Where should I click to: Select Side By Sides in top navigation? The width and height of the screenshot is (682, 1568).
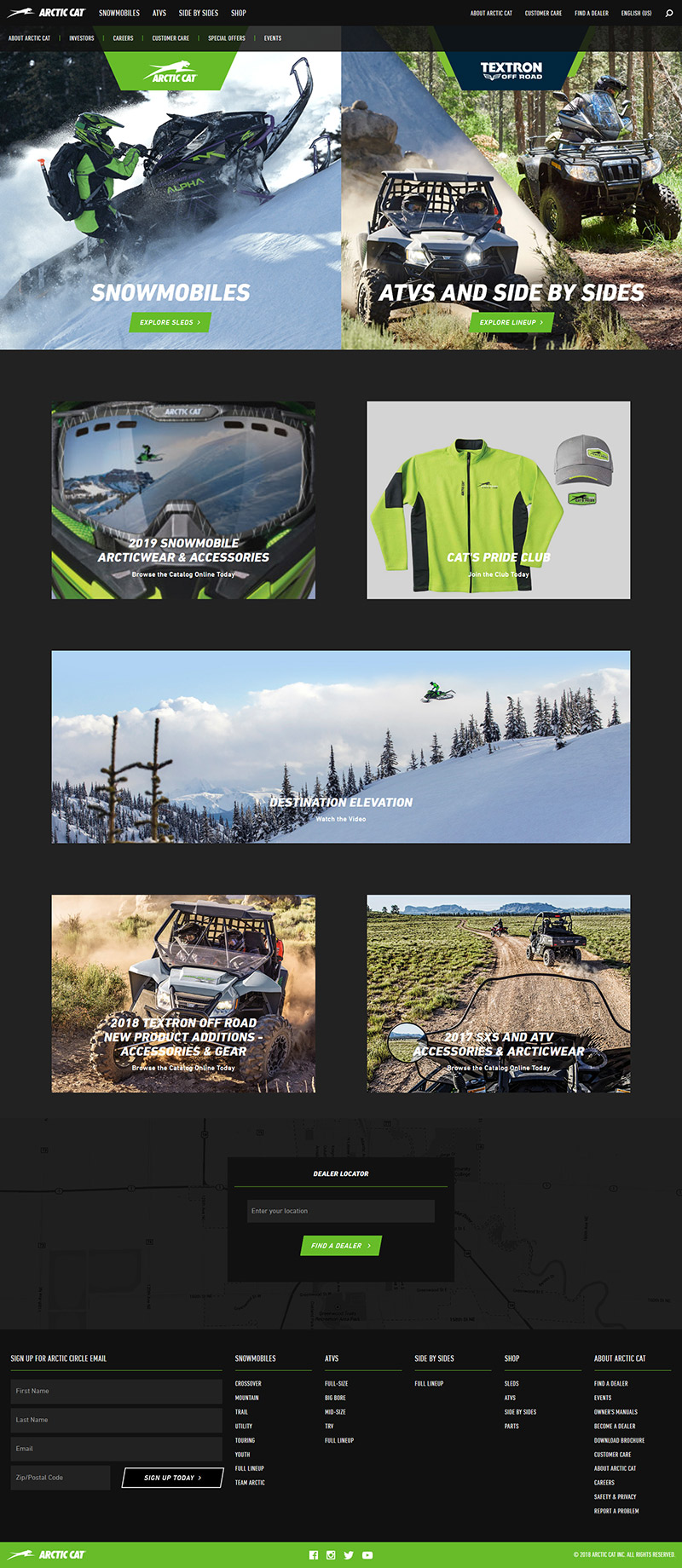coord(199,13)
